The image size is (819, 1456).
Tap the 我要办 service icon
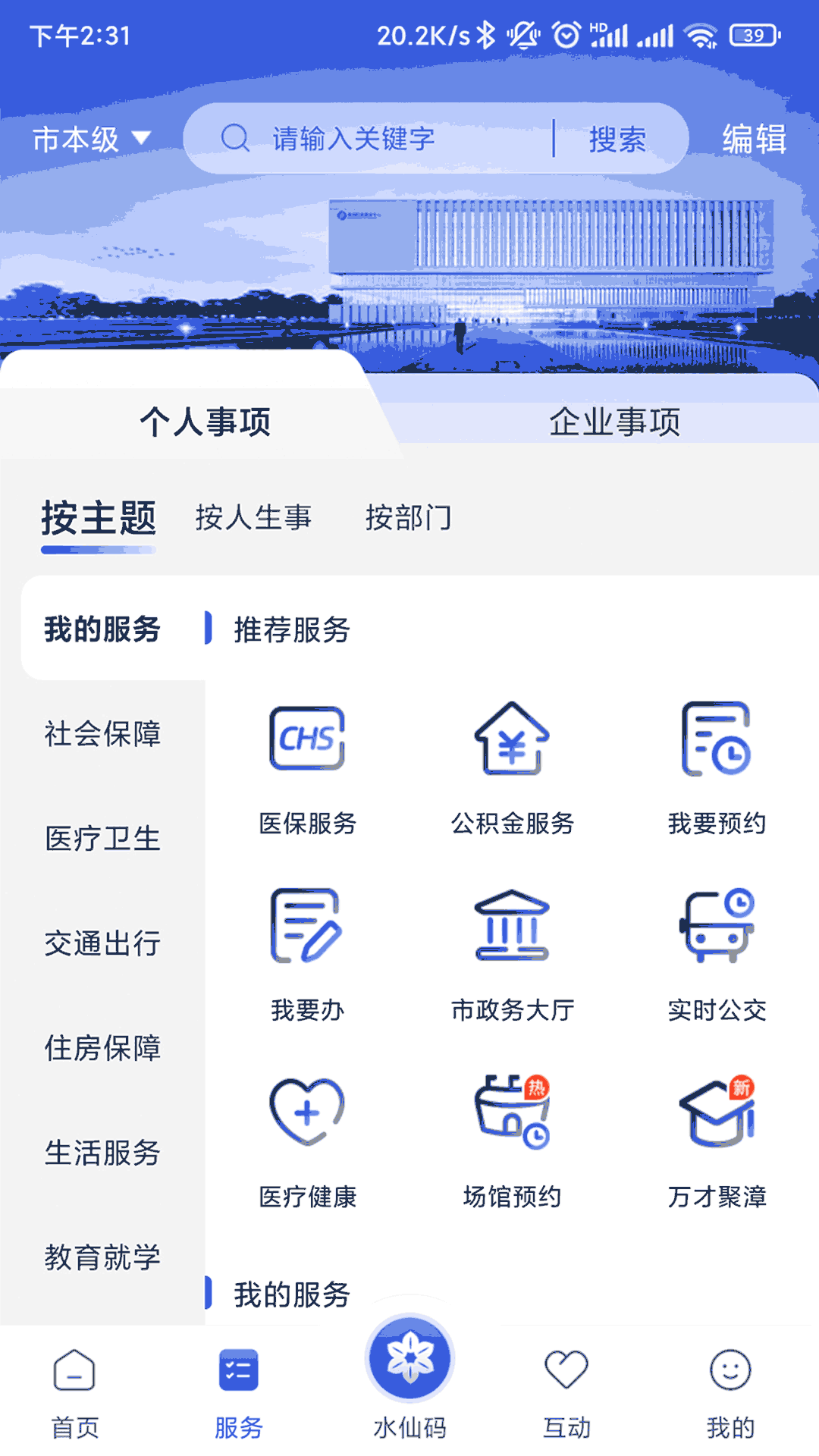tap(306, 952)
